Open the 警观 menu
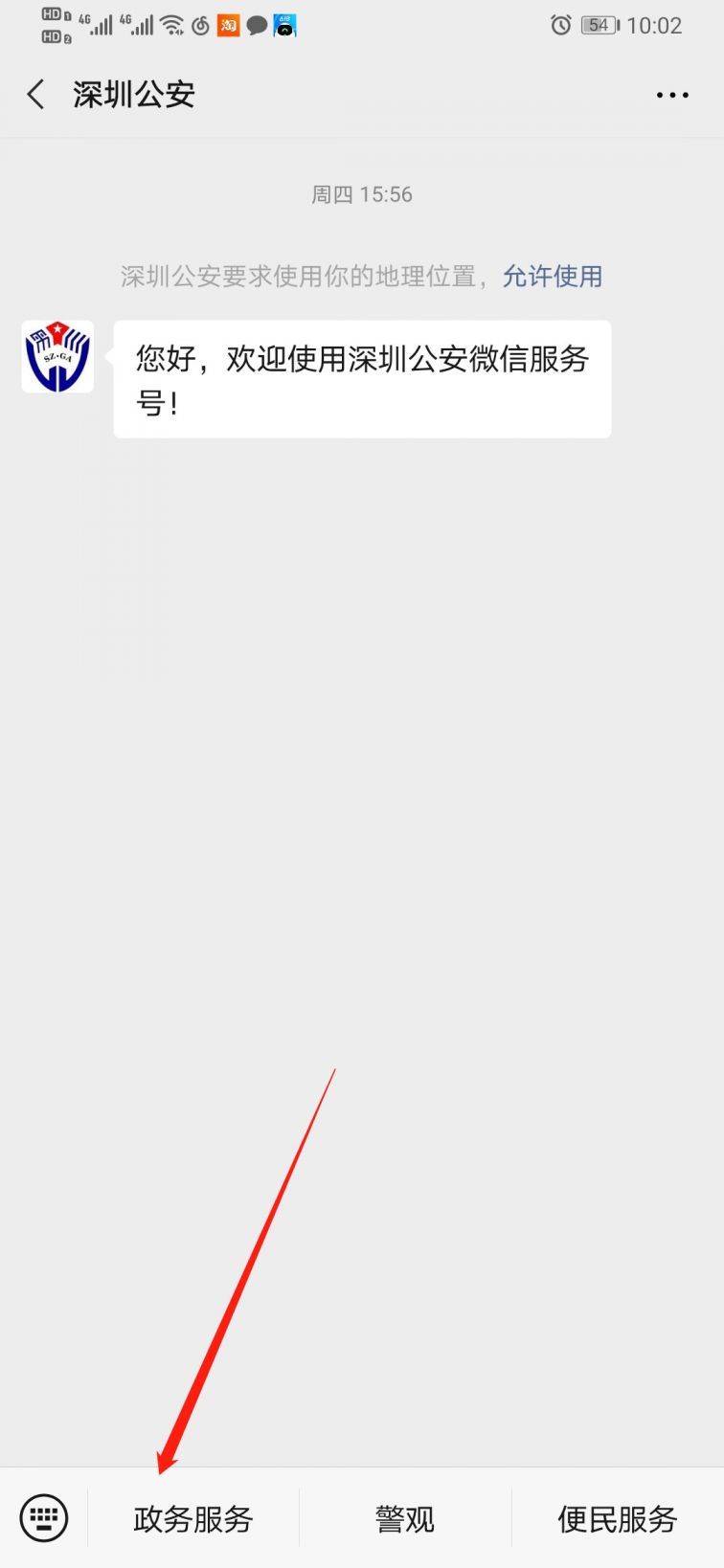The height and width of the screenshot is (1568, 724). (x=405, y=1519)
